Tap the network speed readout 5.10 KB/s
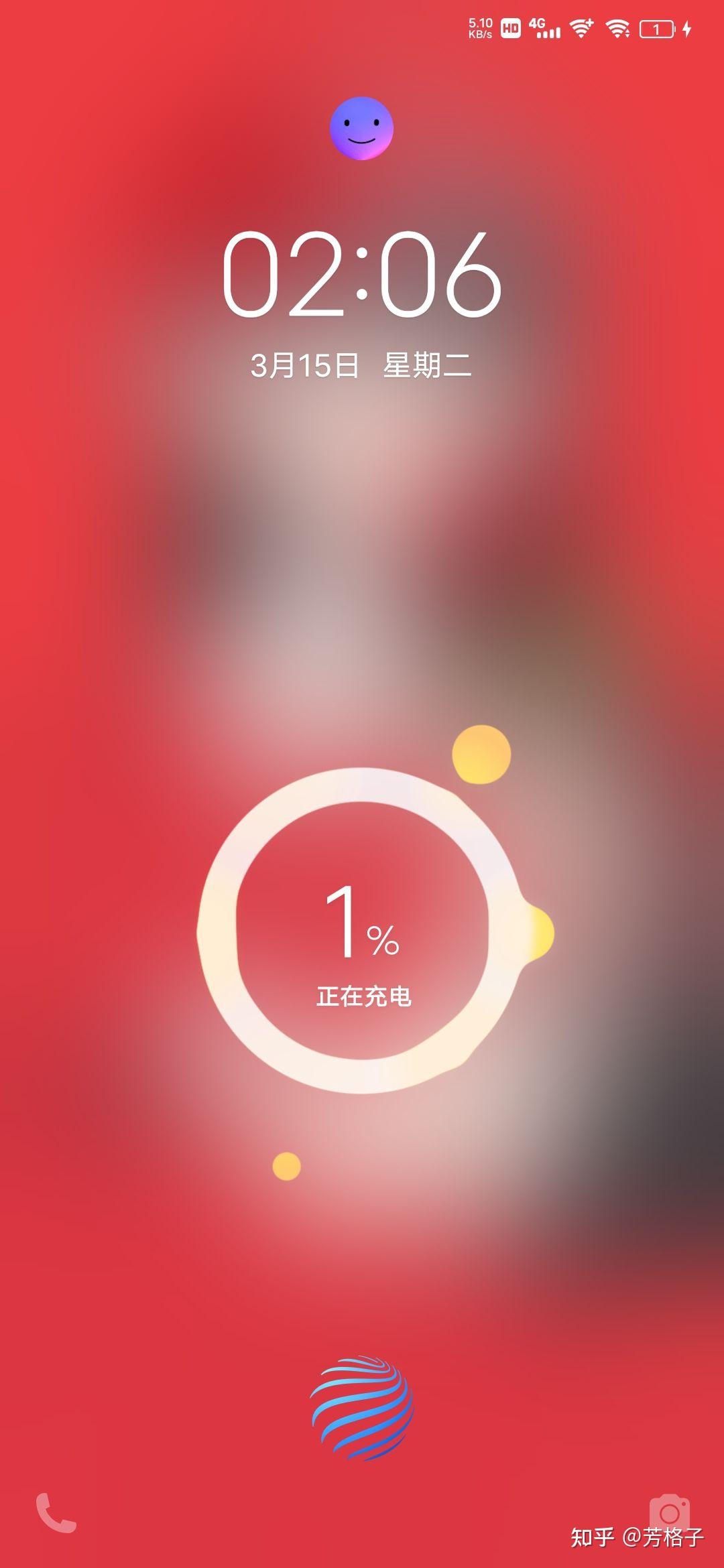 pyautogui.click(x=479, y=27)
